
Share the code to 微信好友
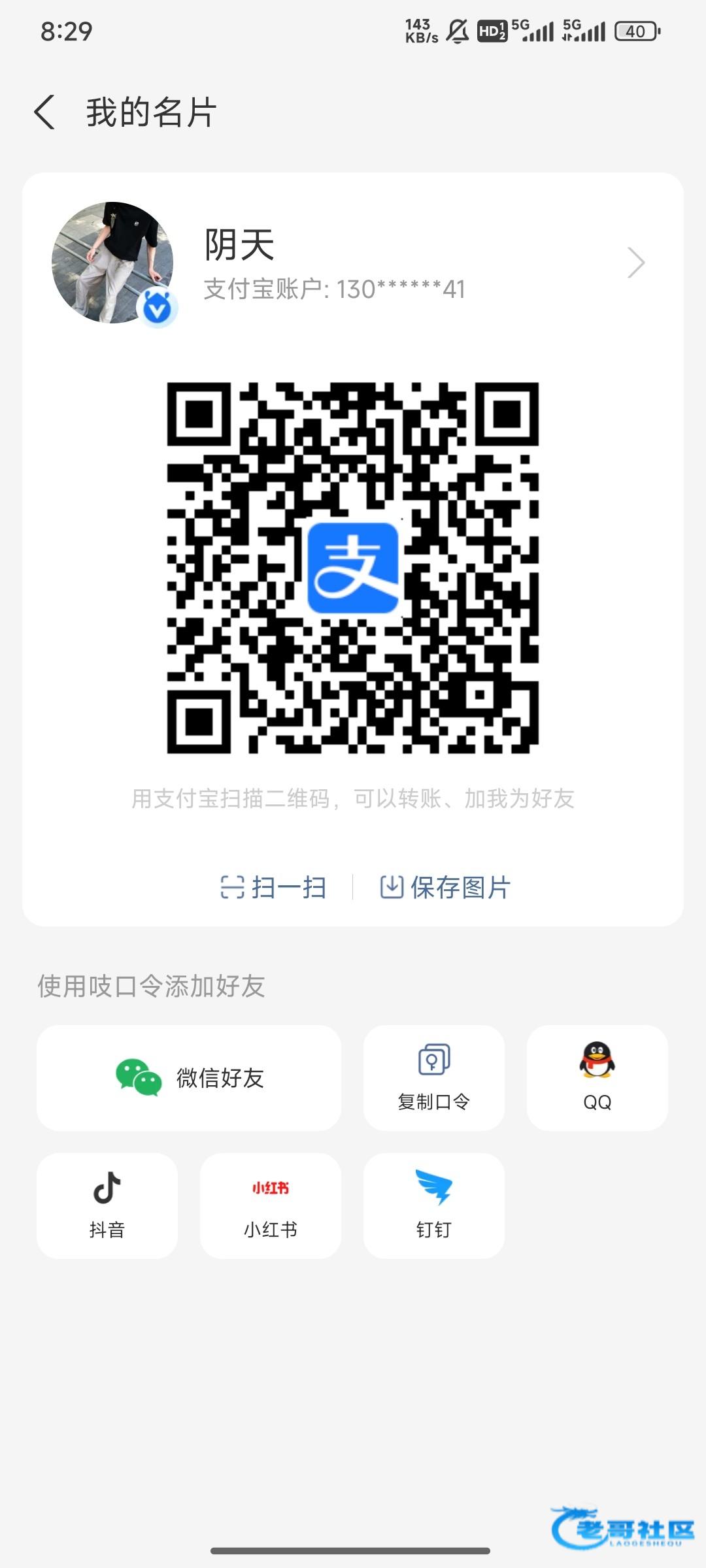[189, 1078]
